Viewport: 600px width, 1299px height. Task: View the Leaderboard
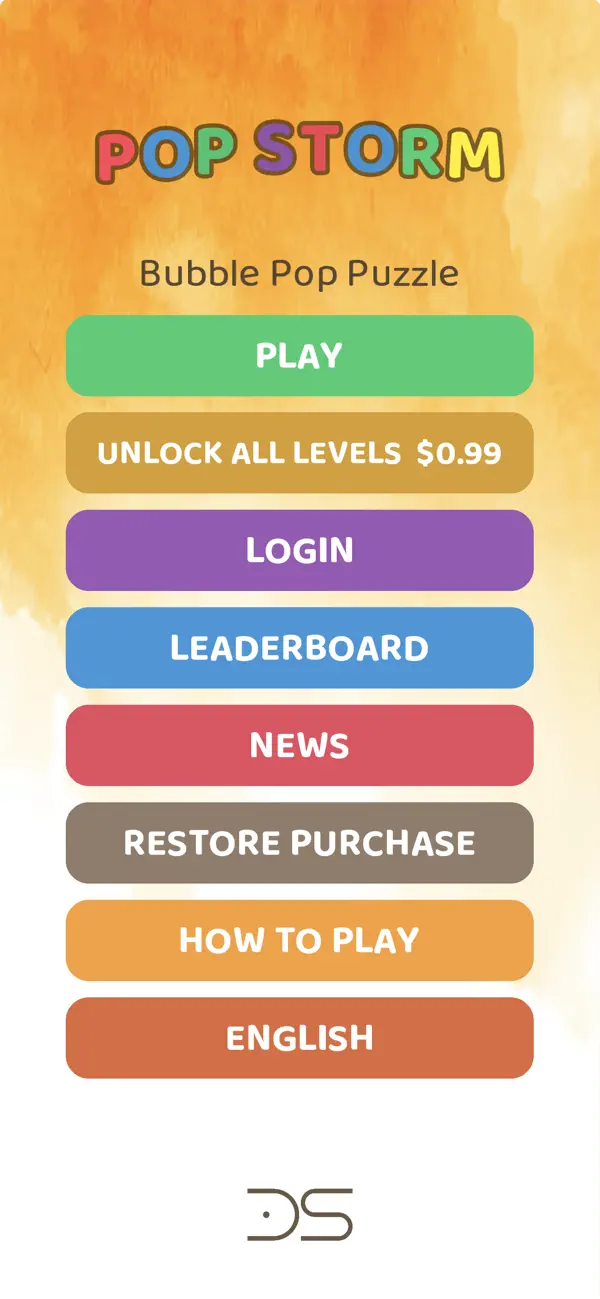pos(300,648)
